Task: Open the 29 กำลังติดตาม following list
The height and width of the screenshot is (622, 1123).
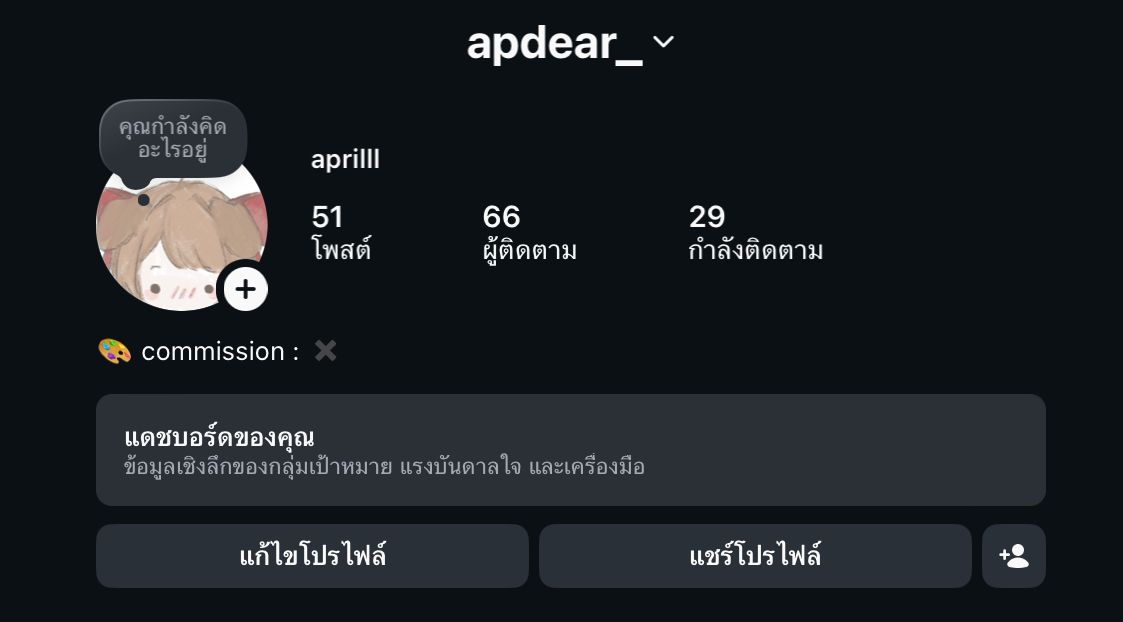Action: click(x=755, y=232)
